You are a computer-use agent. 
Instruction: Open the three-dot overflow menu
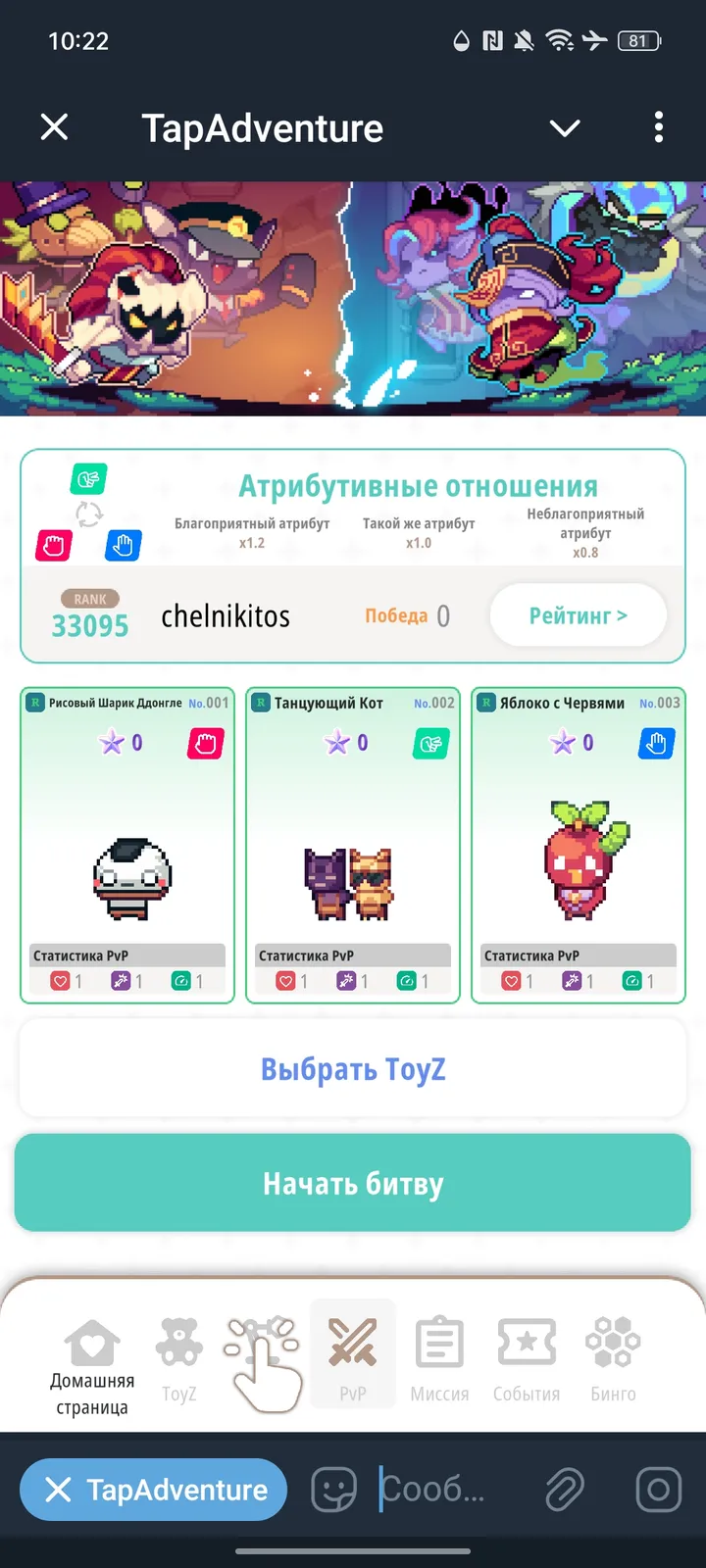point(660,127)
